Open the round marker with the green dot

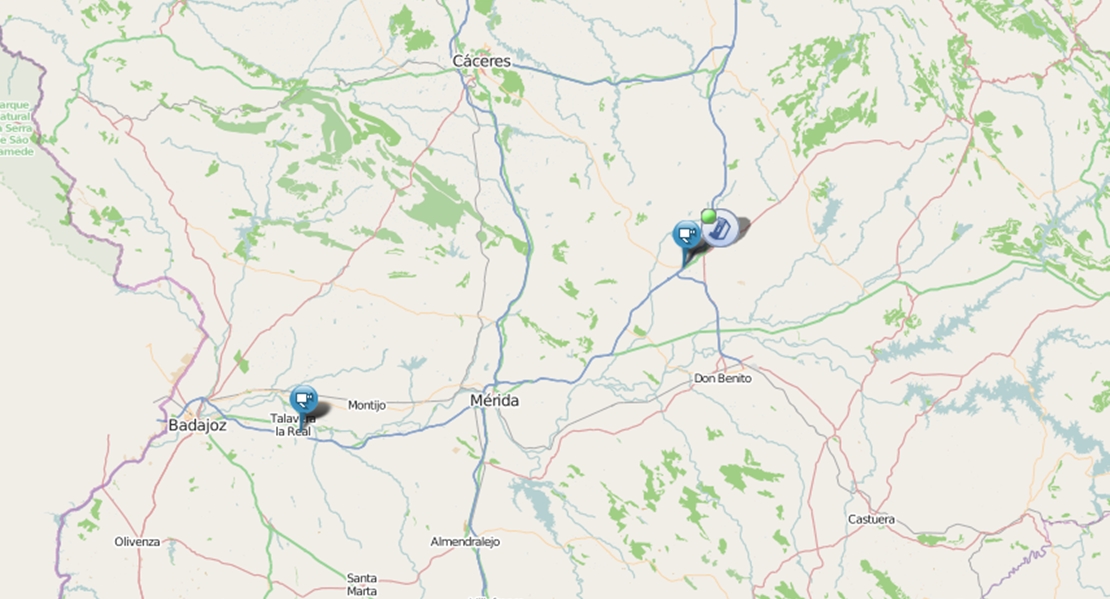(x=719, y=228)
